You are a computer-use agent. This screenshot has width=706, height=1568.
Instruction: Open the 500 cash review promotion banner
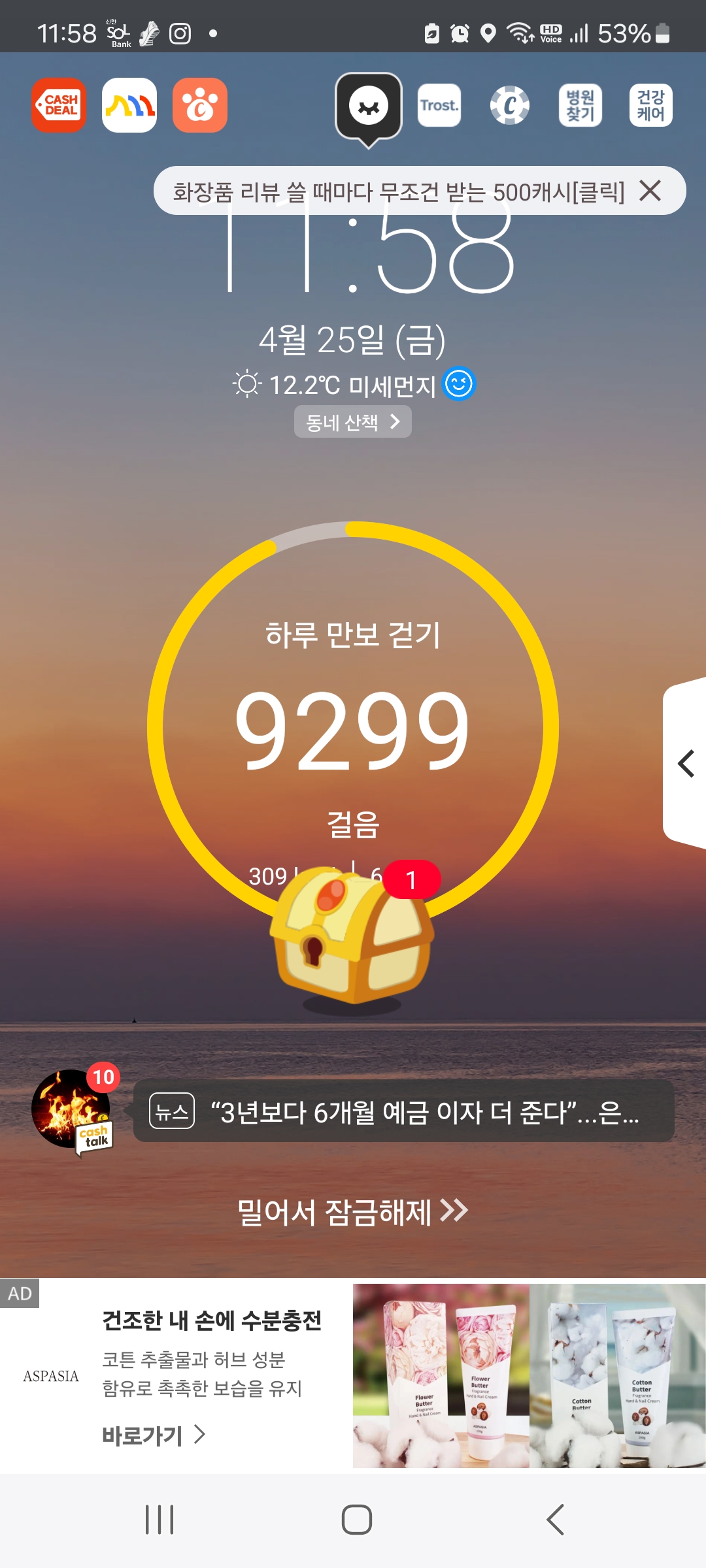click(x=399, y=191)
